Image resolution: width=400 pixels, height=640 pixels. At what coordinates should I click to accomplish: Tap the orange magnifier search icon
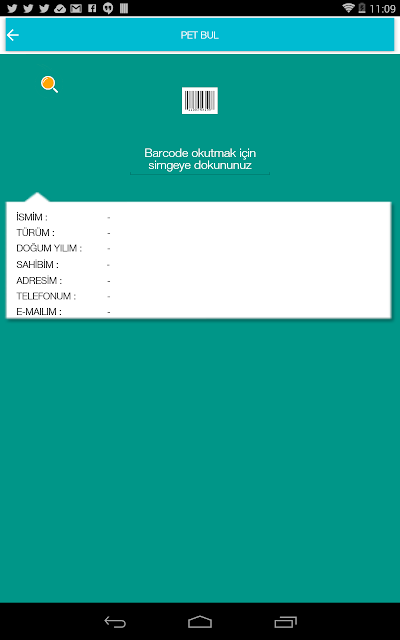[49, 84]
